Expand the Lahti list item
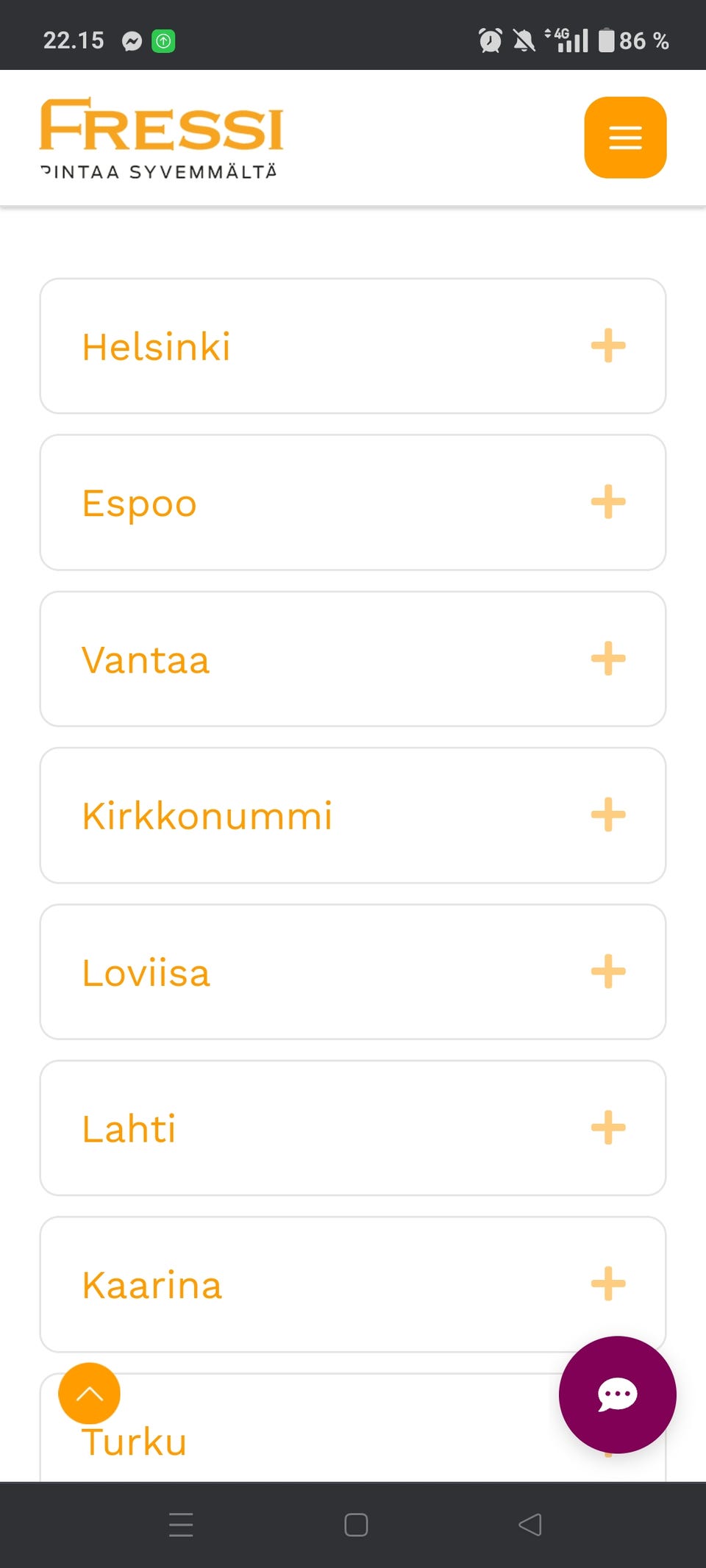 pyautogui.click(x=608, y=1128)
